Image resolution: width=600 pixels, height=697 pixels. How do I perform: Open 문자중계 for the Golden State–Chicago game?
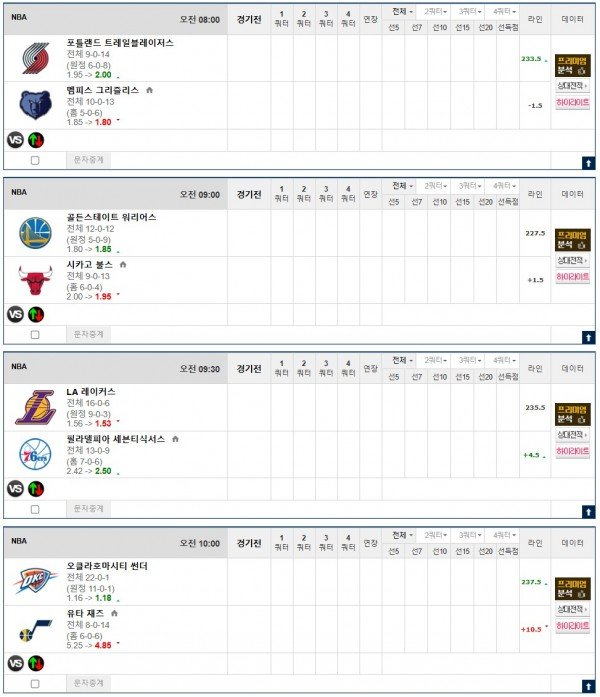pos(89,333)
